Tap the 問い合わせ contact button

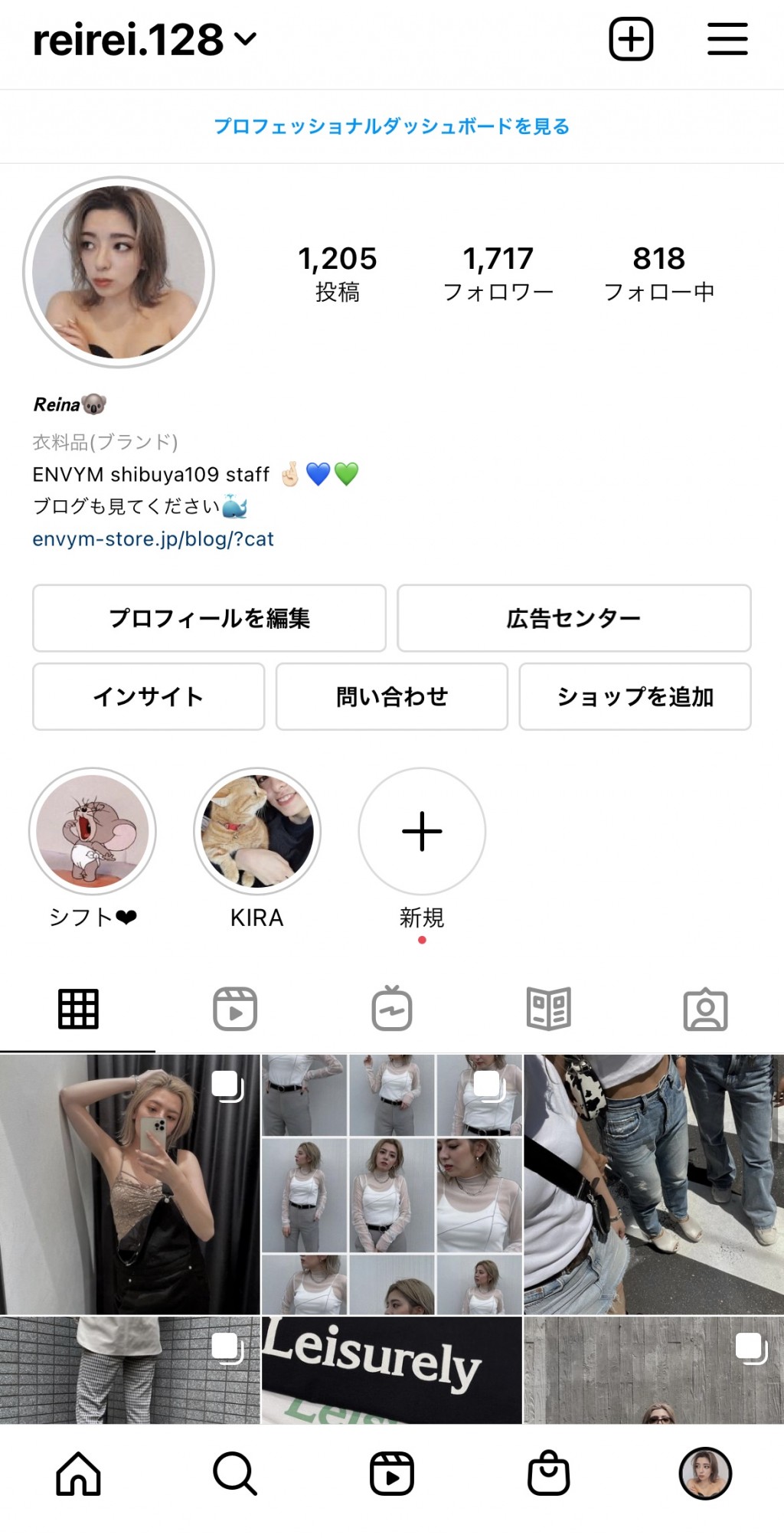(x=391, y=696)
